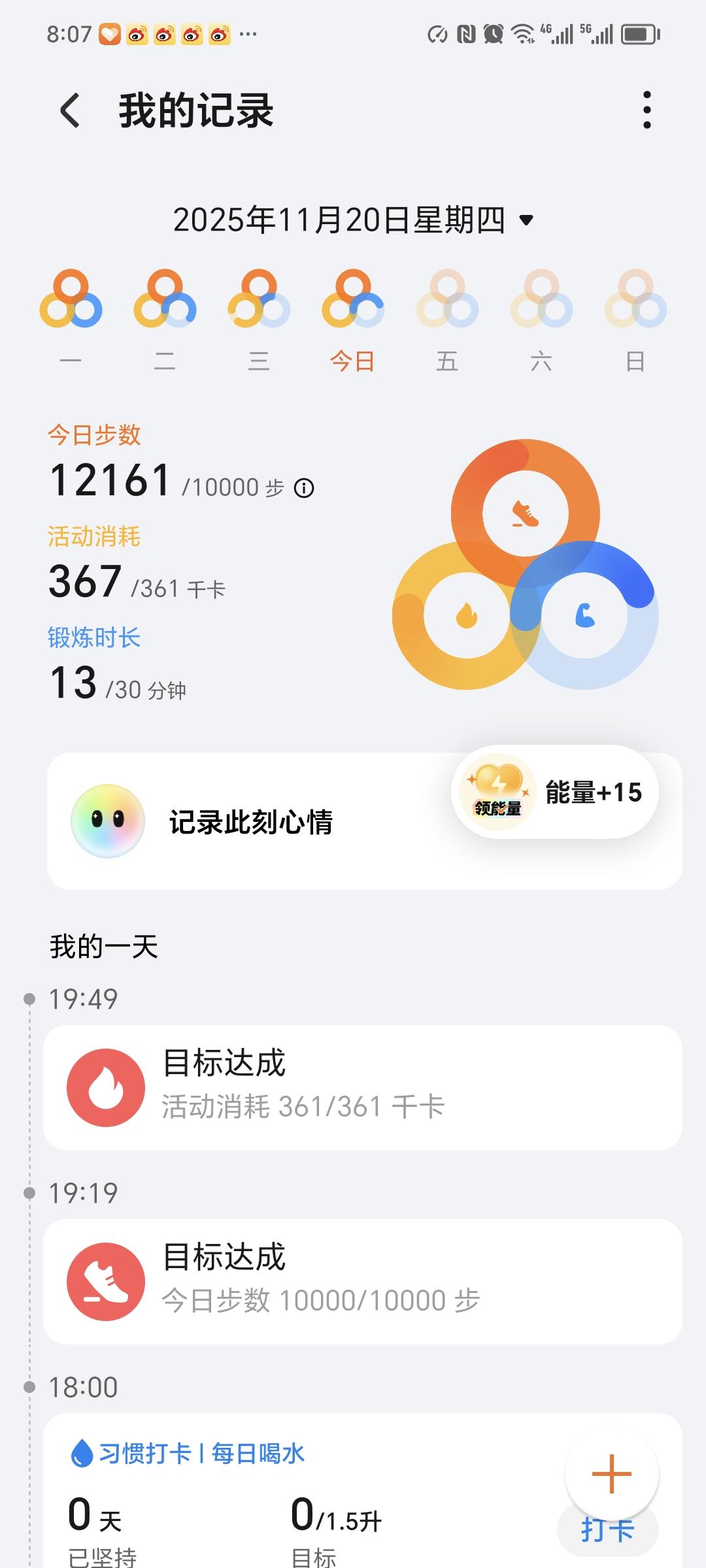Tap the info icon beside 10000 步 goal
706x1568 pixels.
tap(305, 487)
